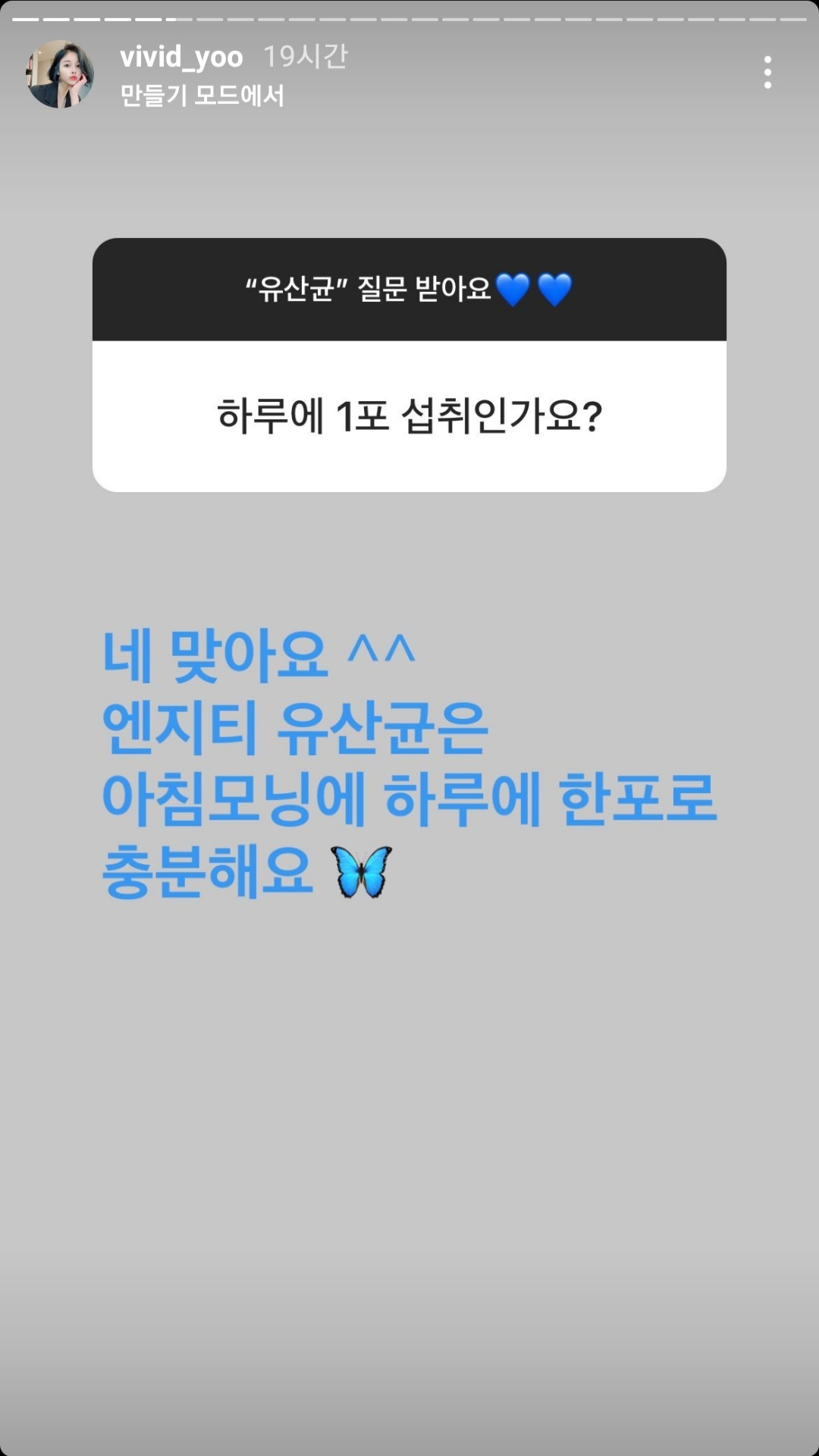Image resolution: width=819 pixels, height=1456 pixels.
Task: Open vivid_yoo's profile picture
Action: tap(60, 74)
